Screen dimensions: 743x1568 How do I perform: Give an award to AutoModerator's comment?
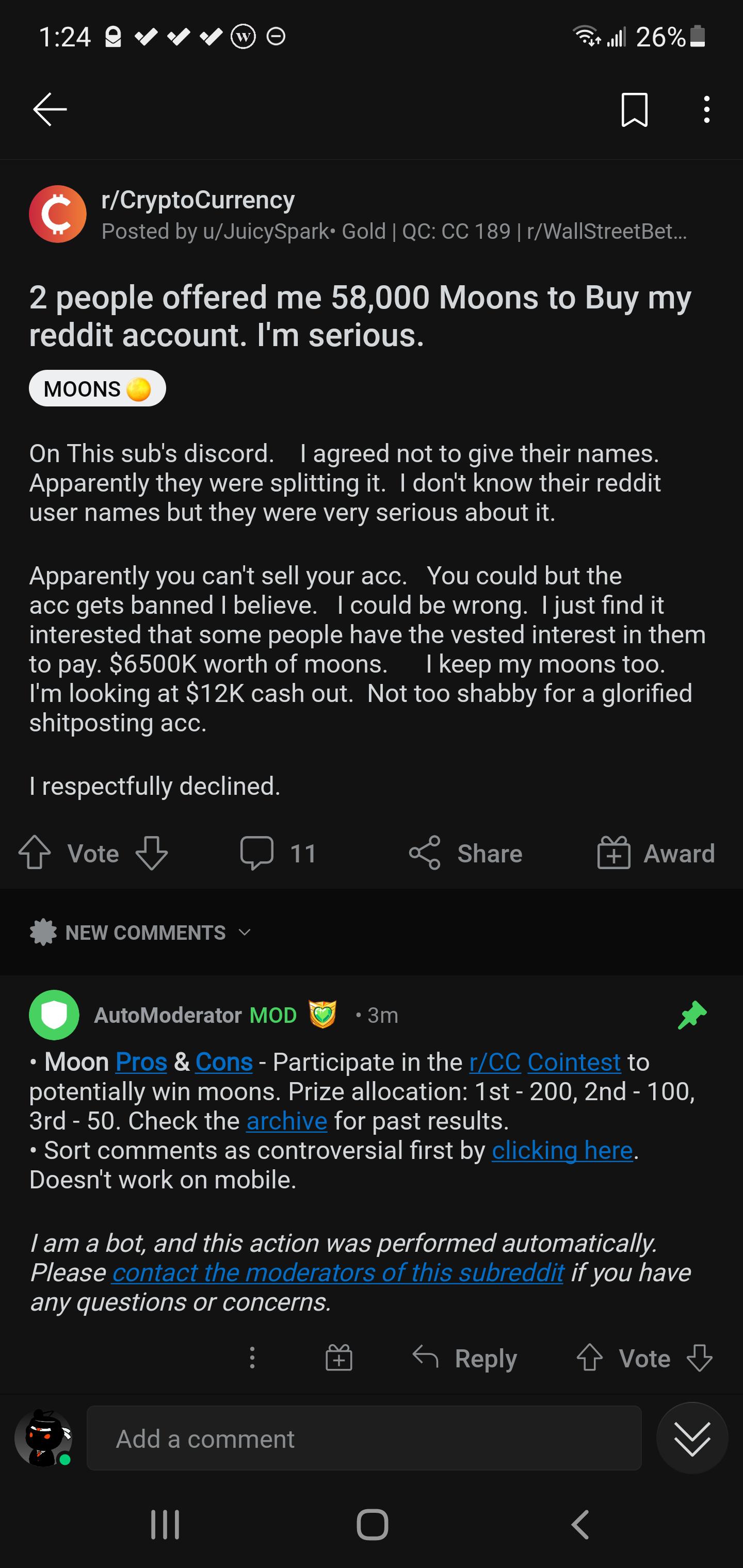[339, 1358]
